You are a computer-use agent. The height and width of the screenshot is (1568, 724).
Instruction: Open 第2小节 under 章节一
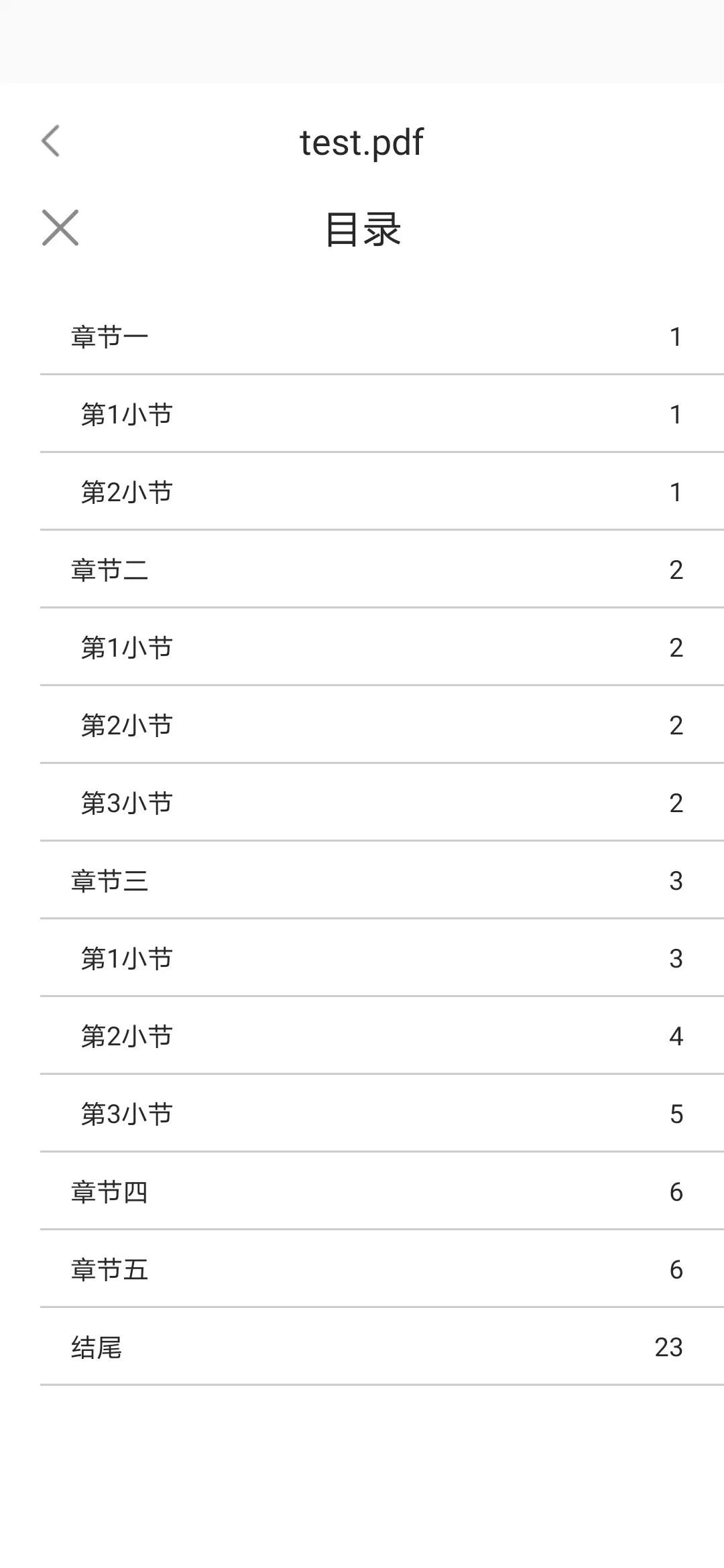(382, 492)
